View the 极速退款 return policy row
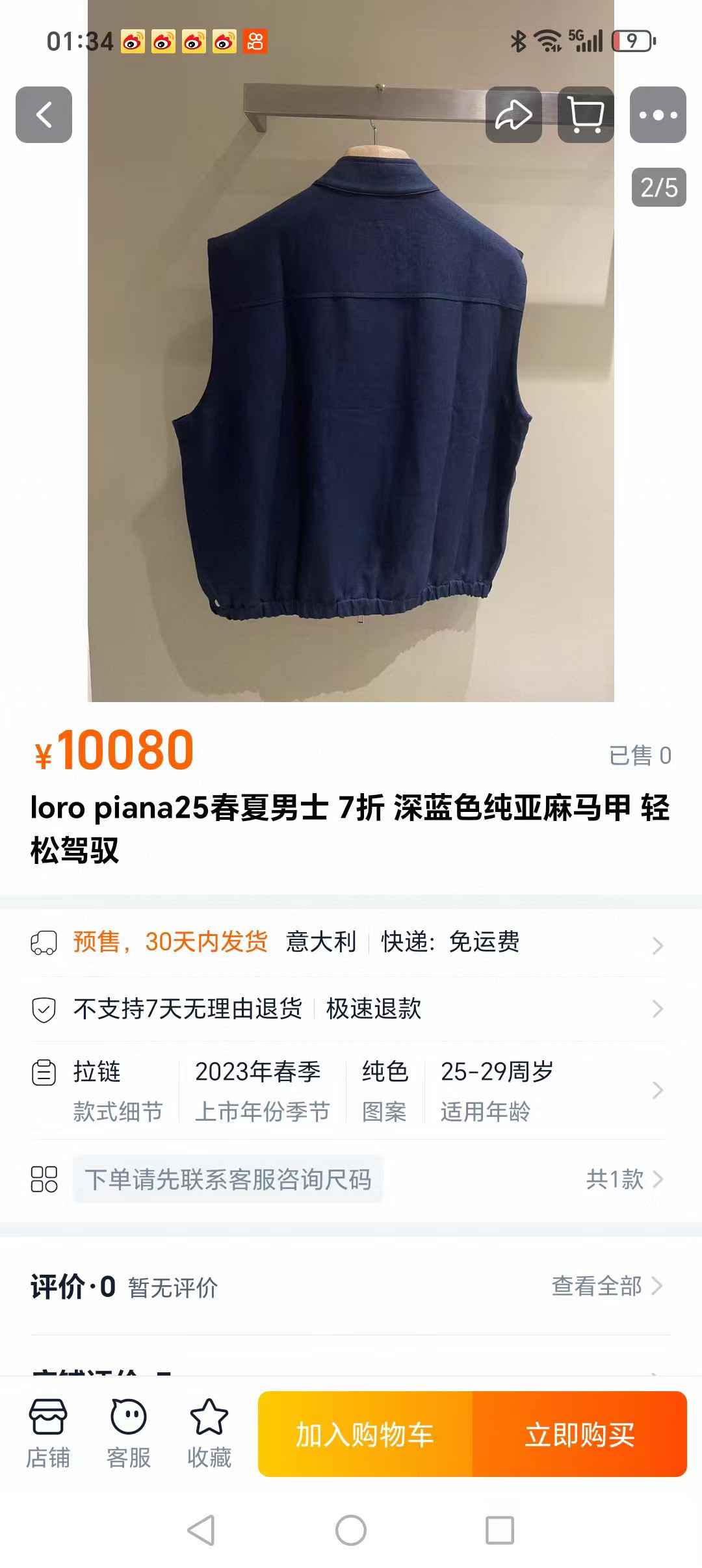This screenshot has height=1568, width=702. coord(351,1009)
